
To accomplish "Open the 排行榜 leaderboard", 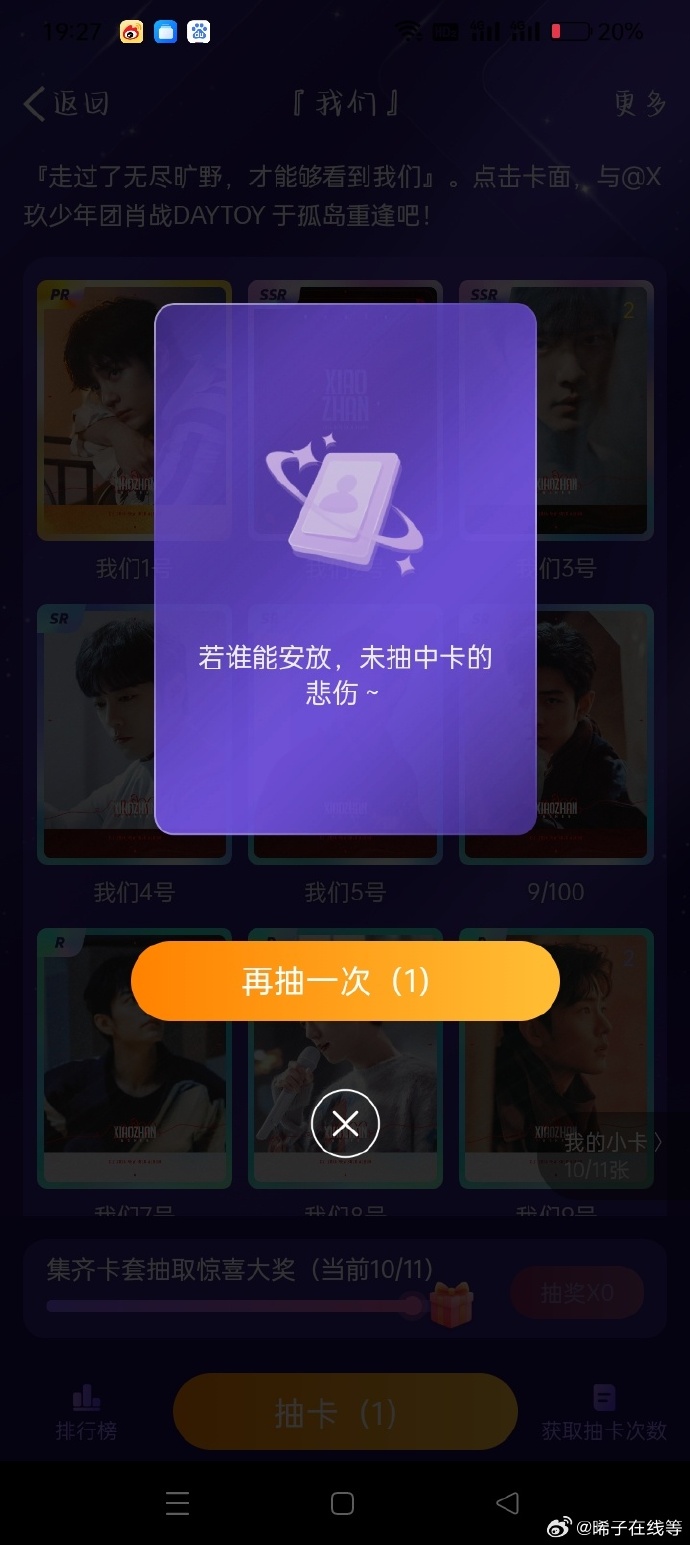I will pos(86,1413).
